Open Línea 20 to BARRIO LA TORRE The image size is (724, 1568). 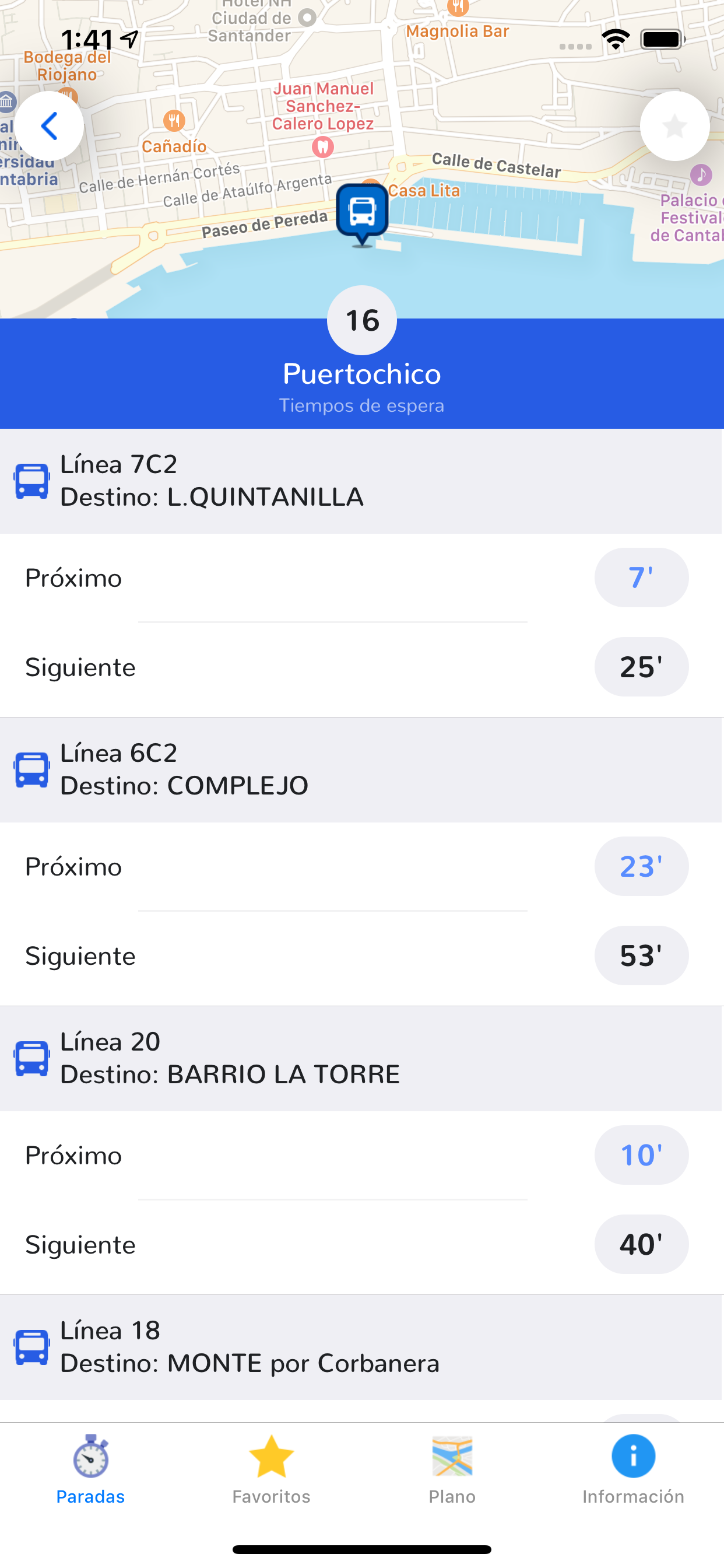361,1058
